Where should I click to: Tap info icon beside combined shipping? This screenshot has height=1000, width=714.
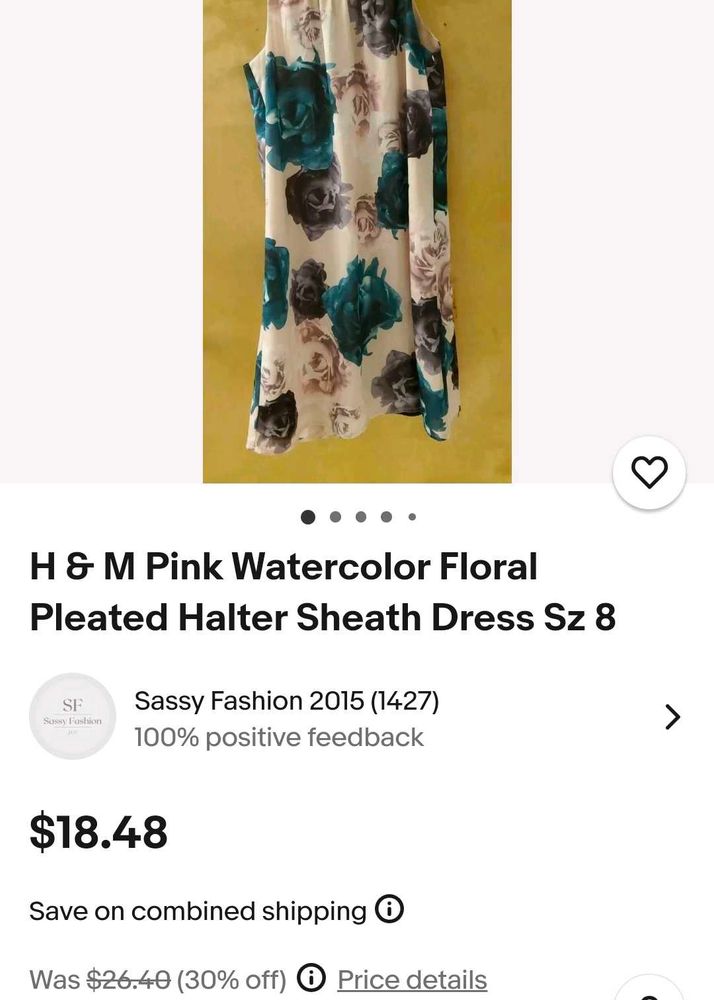[389, 910]
